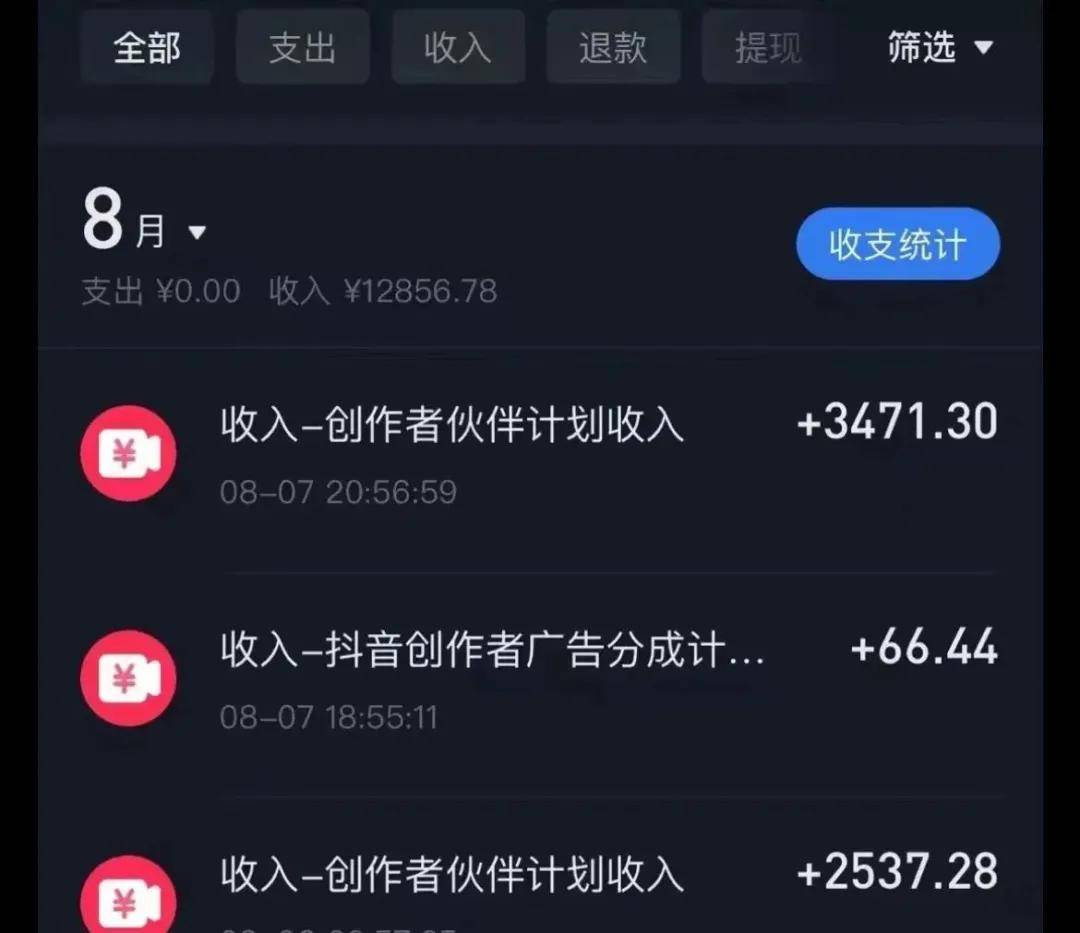Expand the 8月 month picker
The width and height of the screenshot is (1080, 933).
(145, 228)
